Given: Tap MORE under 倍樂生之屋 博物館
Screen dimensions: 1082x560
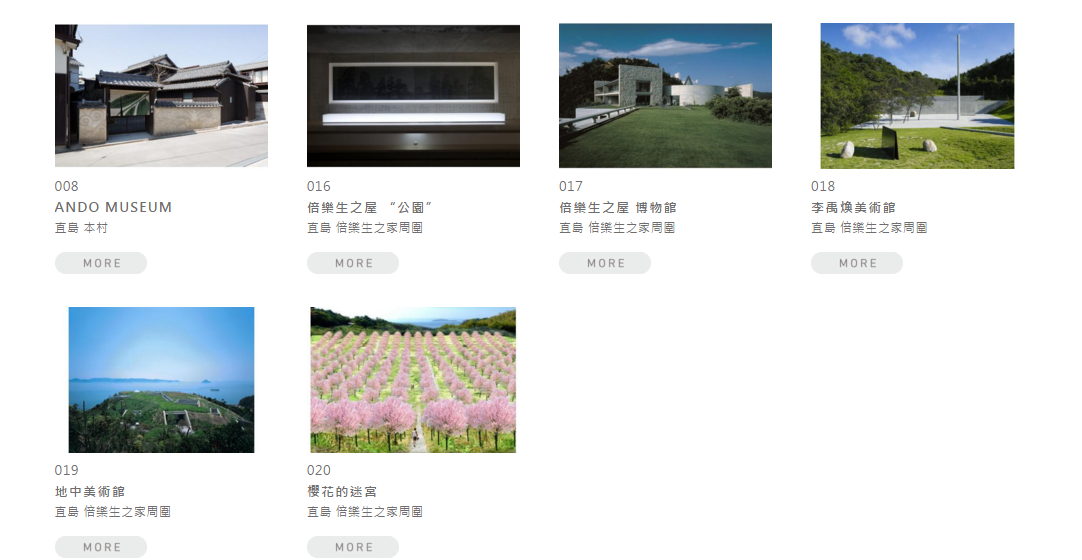Looking at the screenshot, I should 605,263.
